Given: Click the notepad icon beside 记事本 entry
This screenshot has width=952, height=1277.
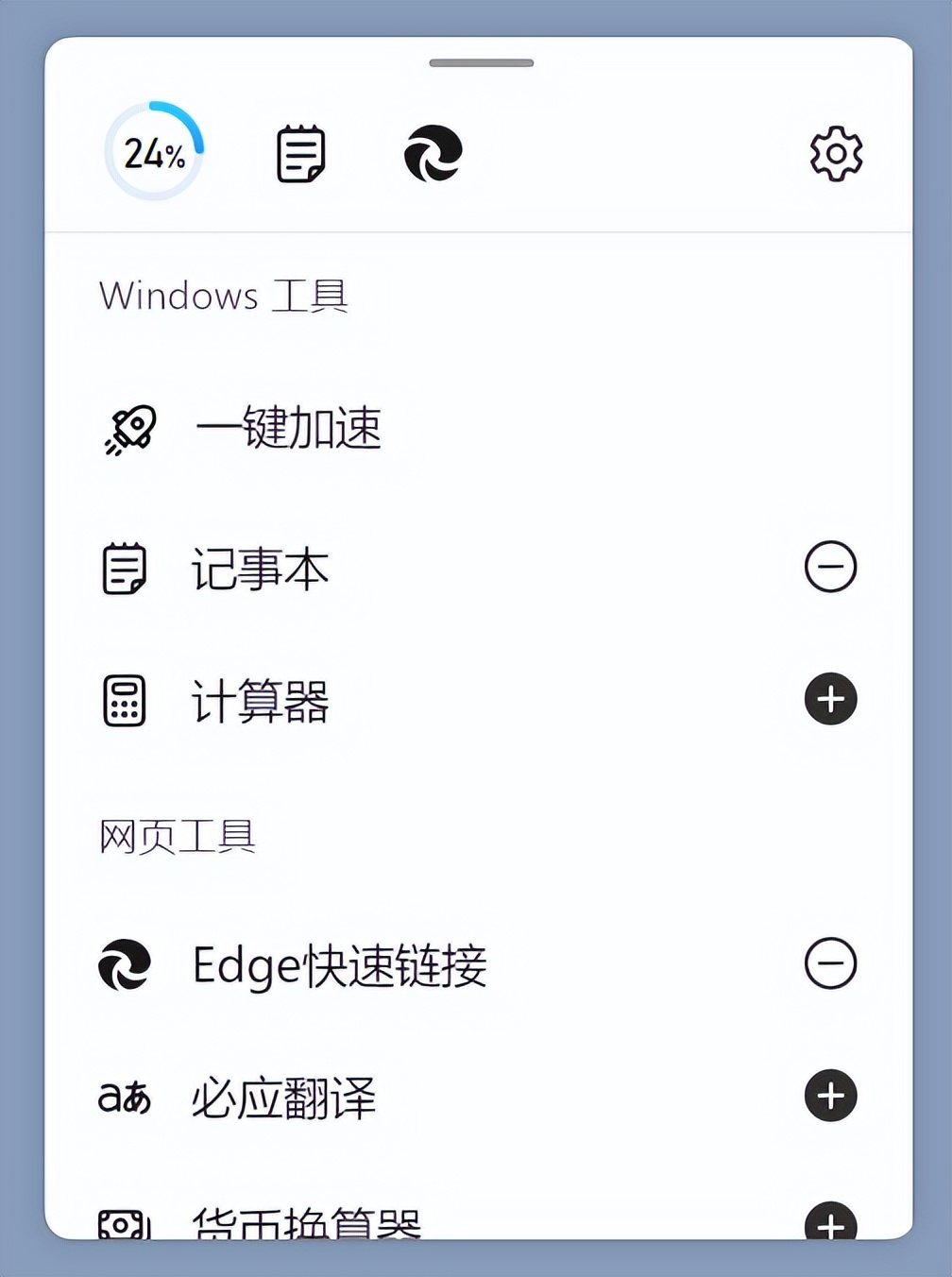Looking at the screenshot, I should coord(122,566).
